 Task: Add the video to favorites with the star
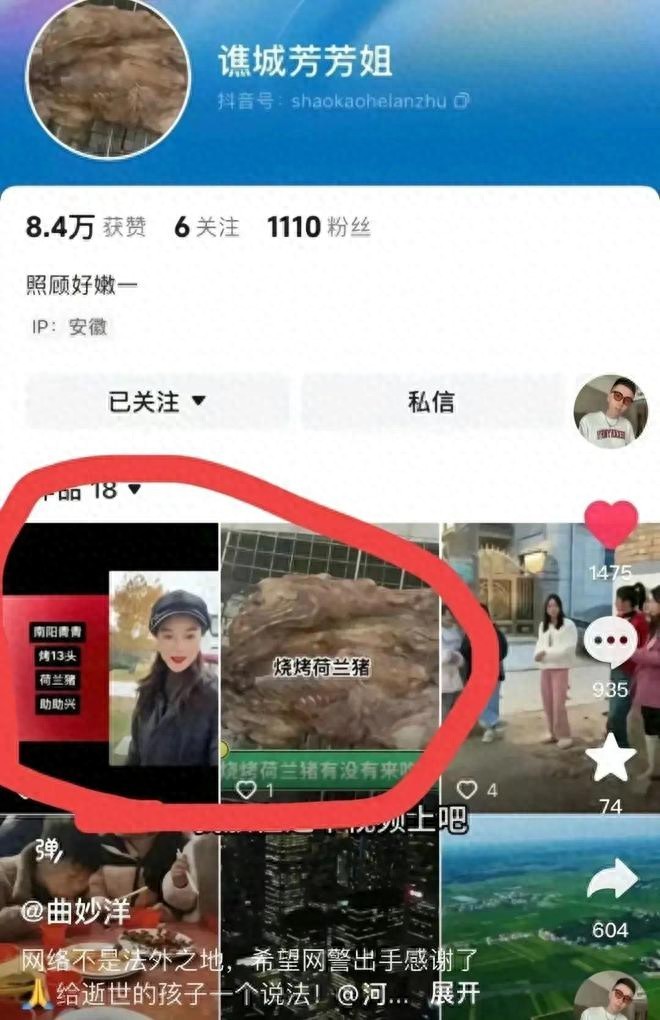(x=610, y=759)
